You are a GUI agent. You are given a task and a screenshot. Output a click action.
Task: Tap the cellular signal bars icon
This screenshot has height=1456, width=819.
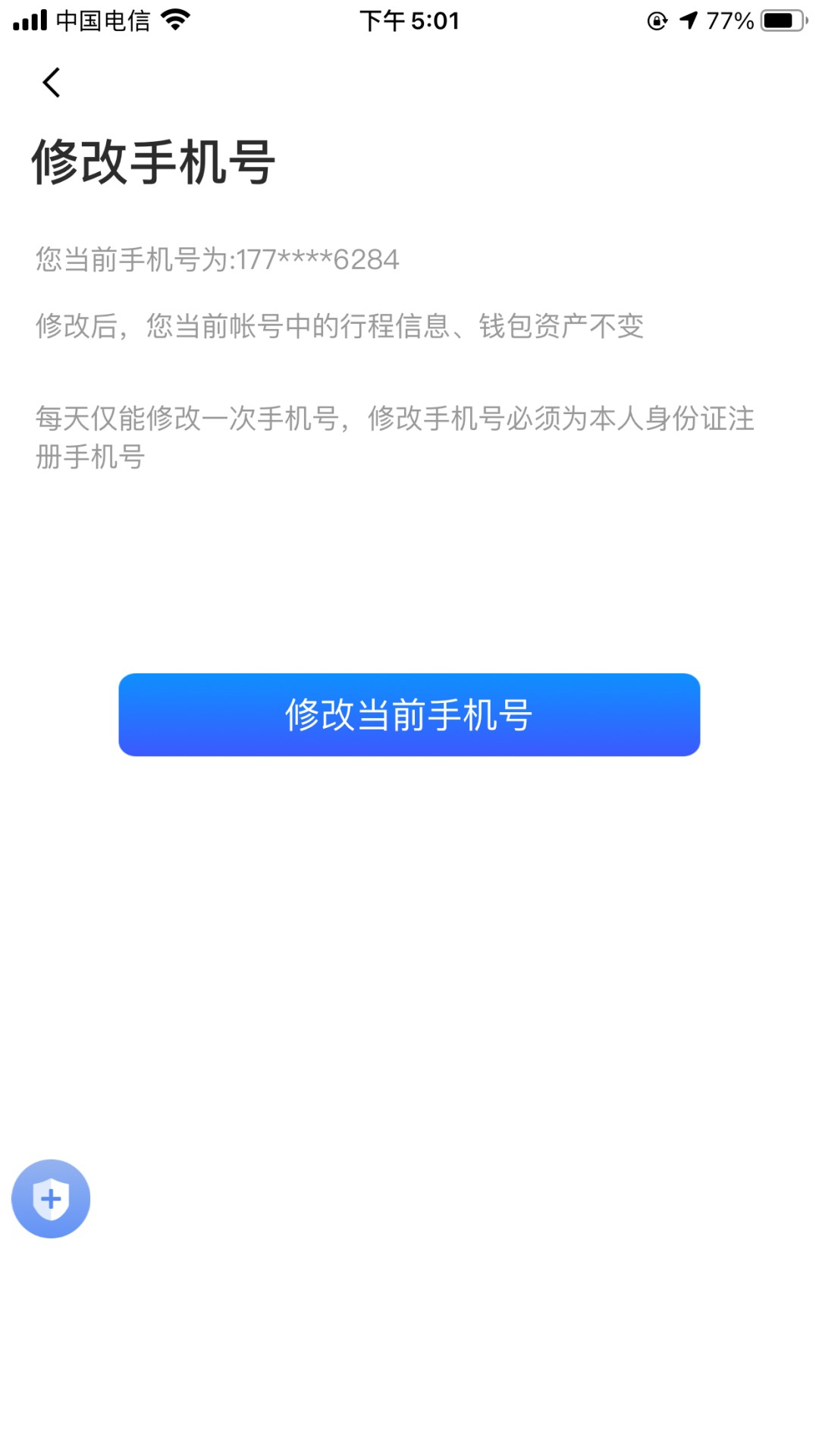point(30,20)
